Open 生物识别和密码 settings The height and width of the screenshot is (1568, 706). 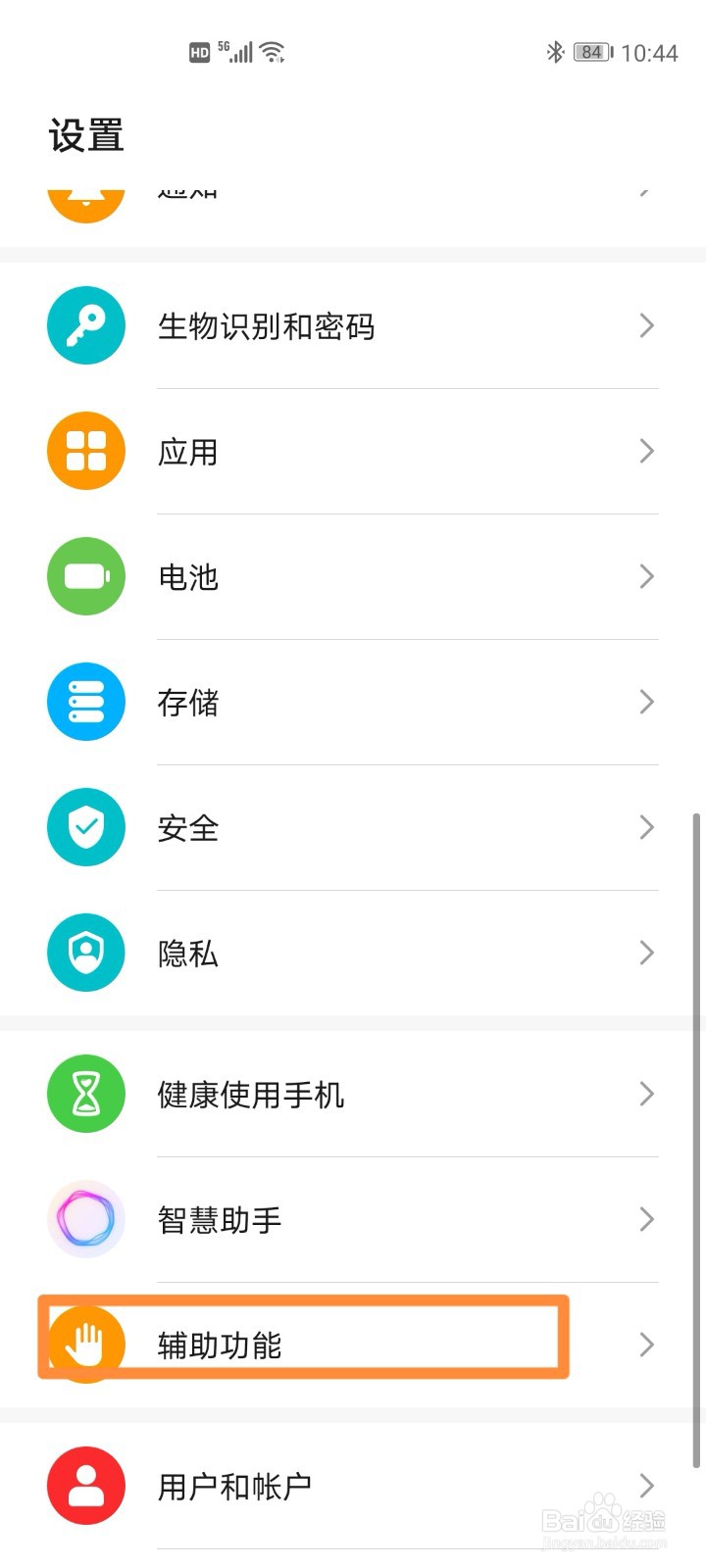pos(353,325)
